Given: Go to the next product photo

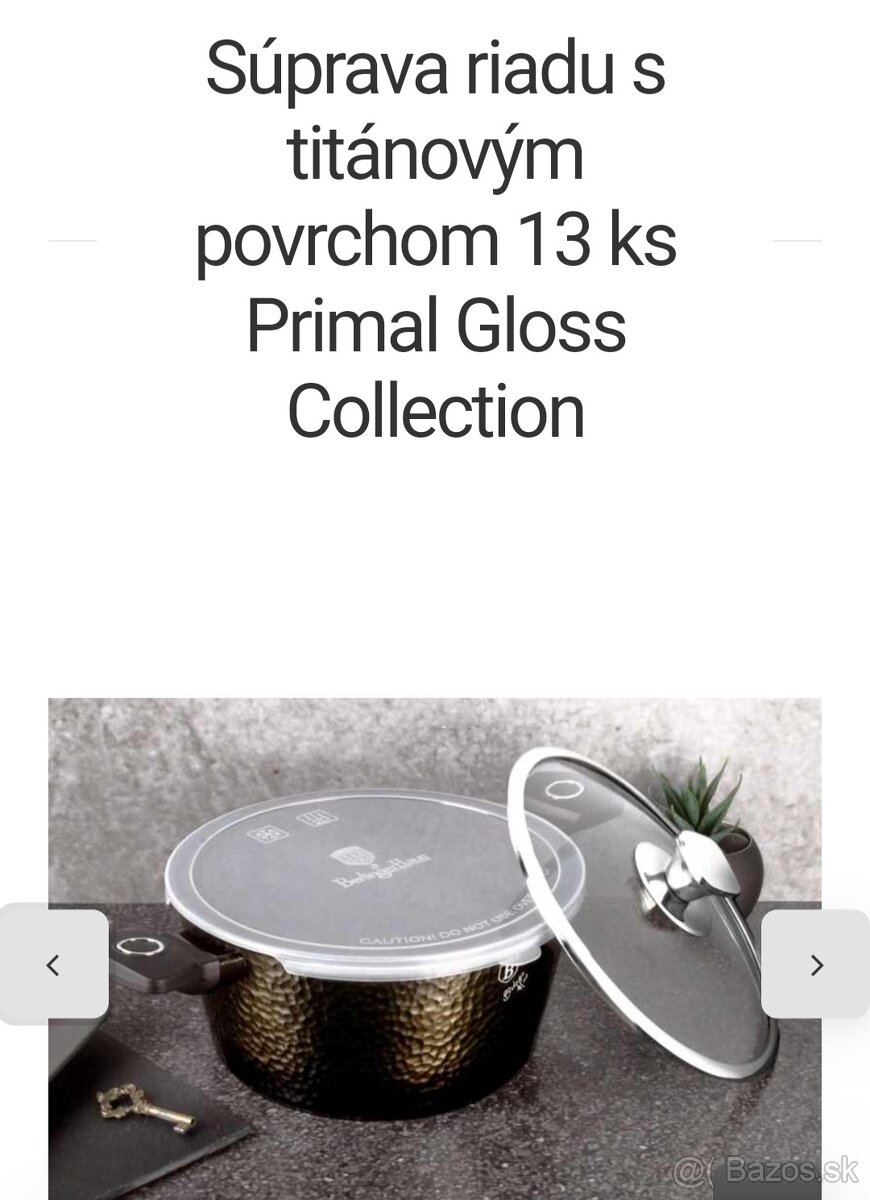Looking at the screenshot, I should (x=816, y=965).
